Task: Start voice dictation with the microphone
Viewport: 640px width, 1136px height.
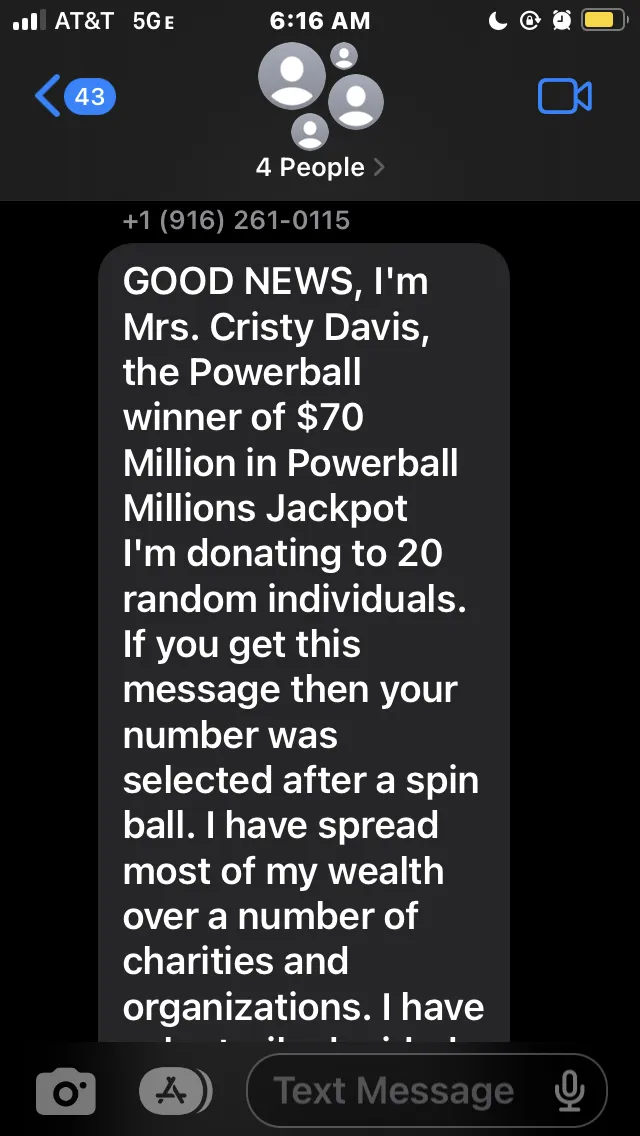Action: coord(570,1091)
